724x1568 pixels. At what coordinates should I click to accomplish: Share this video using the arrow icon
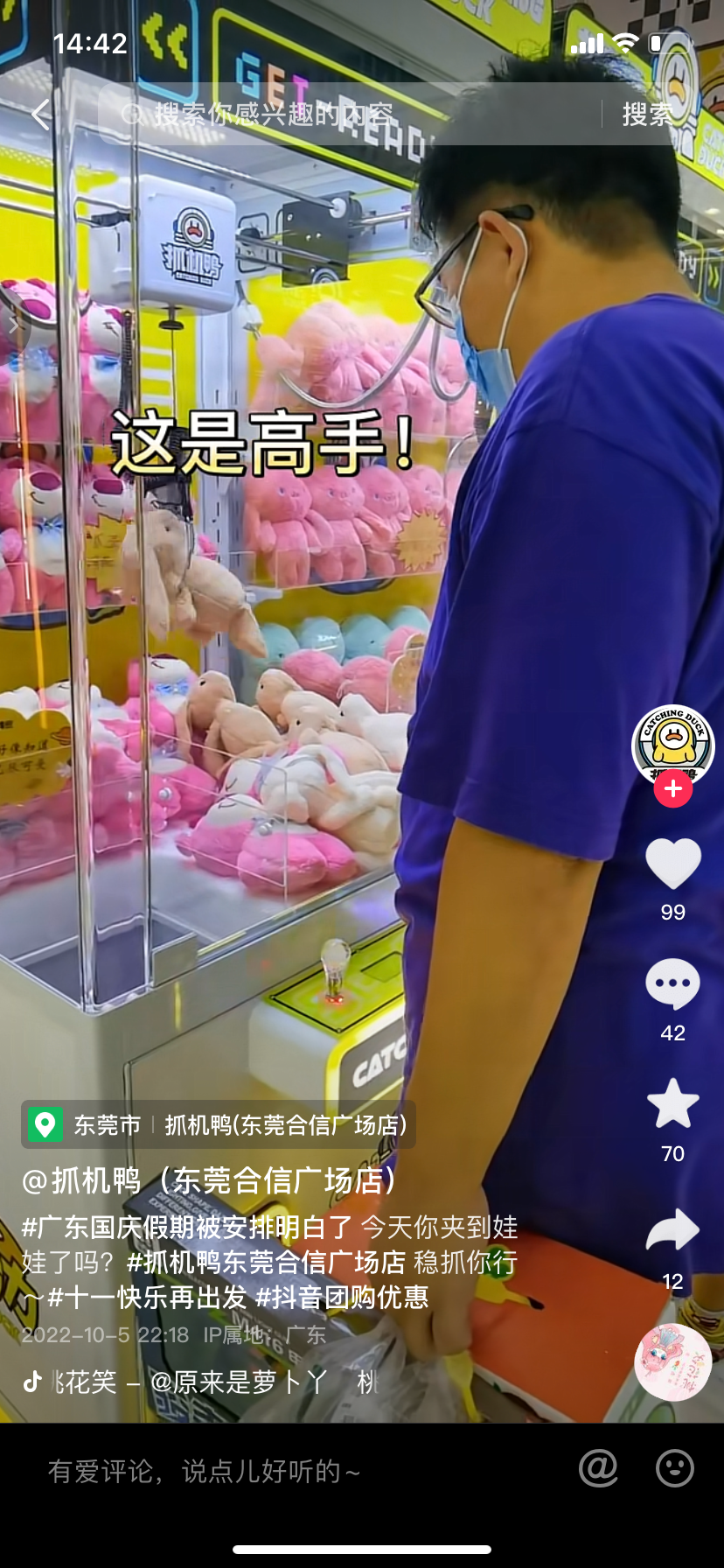[672, 1231]
